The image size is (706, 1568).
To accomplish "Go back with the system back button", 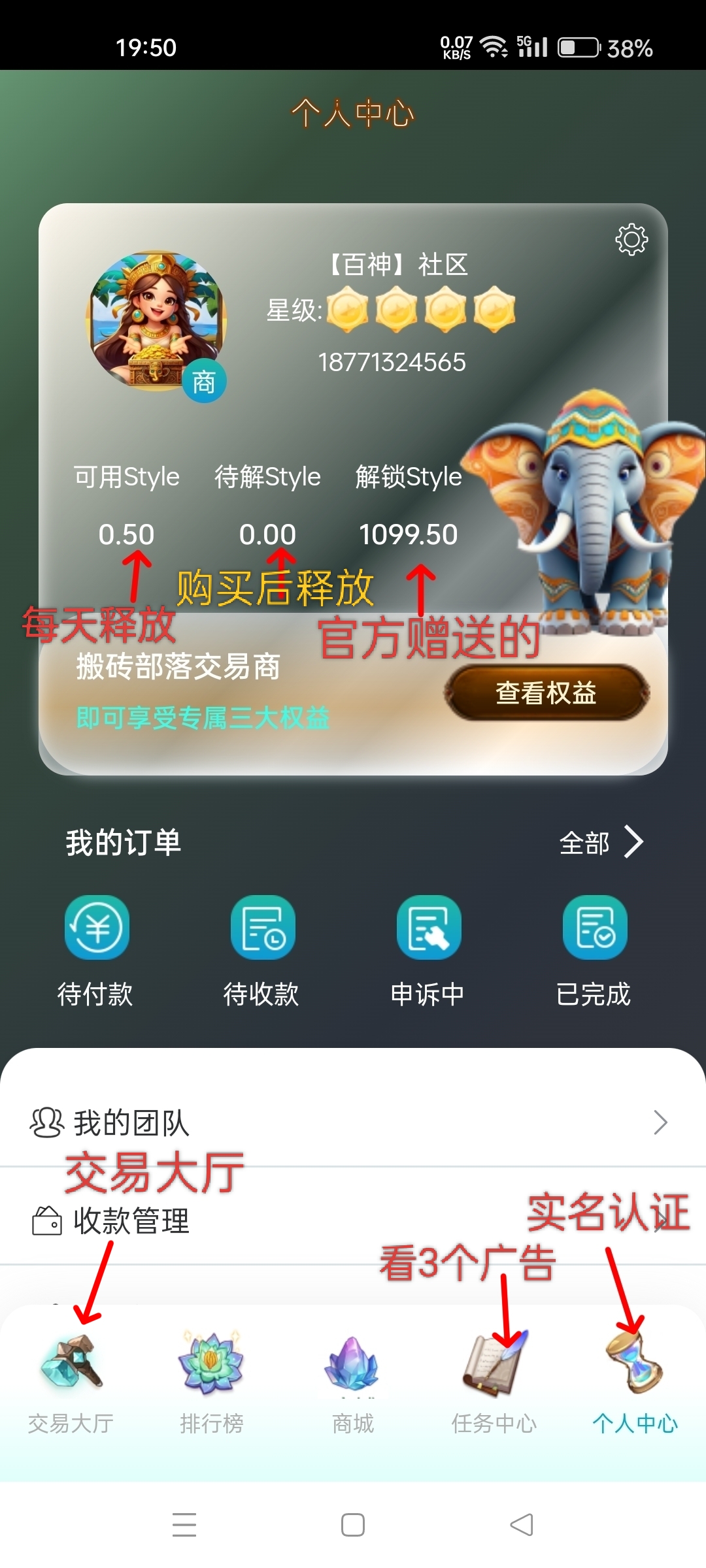I will coord(522,1525).
